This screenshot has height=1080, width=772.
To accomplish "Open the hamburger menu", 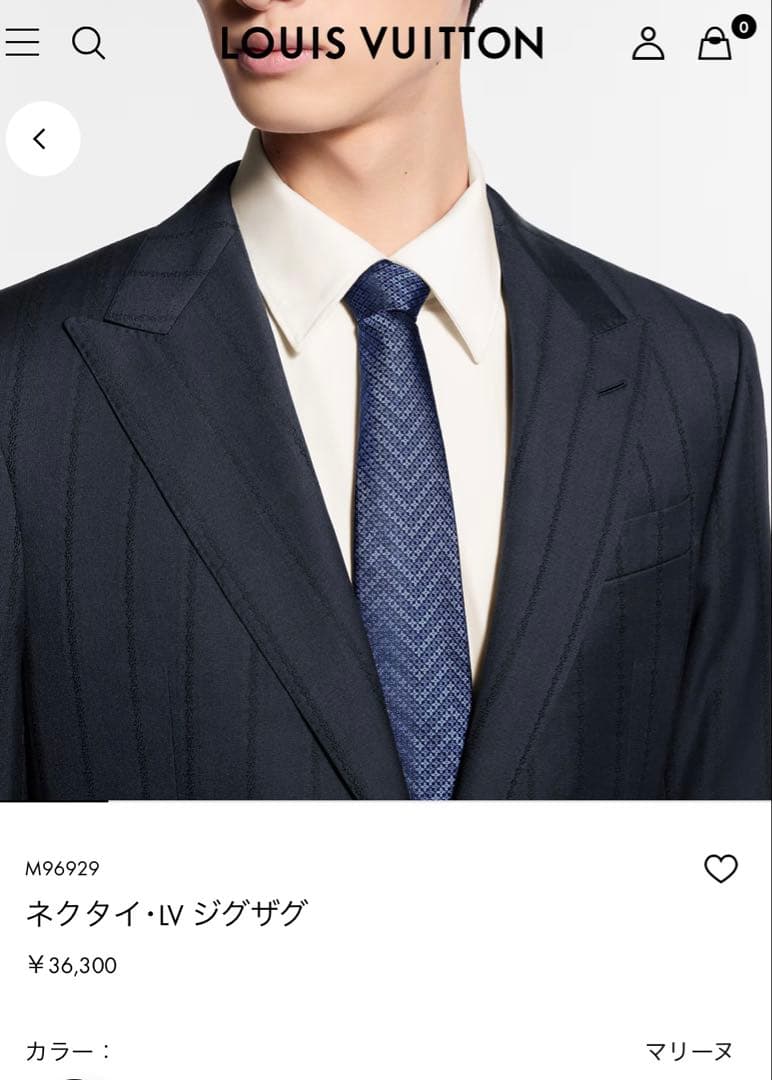I will coord(22,42).
